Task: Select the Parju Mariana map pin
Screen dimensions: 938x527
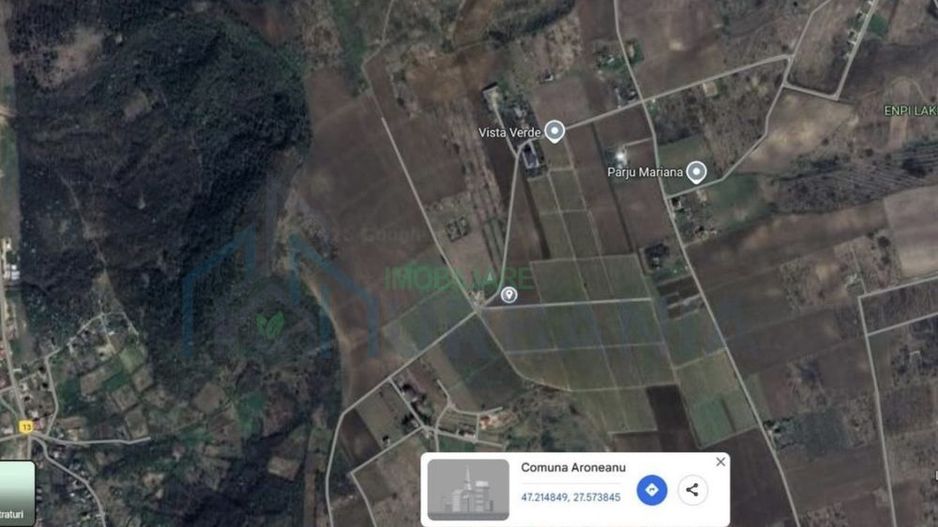Action: (x=697, y=172)
